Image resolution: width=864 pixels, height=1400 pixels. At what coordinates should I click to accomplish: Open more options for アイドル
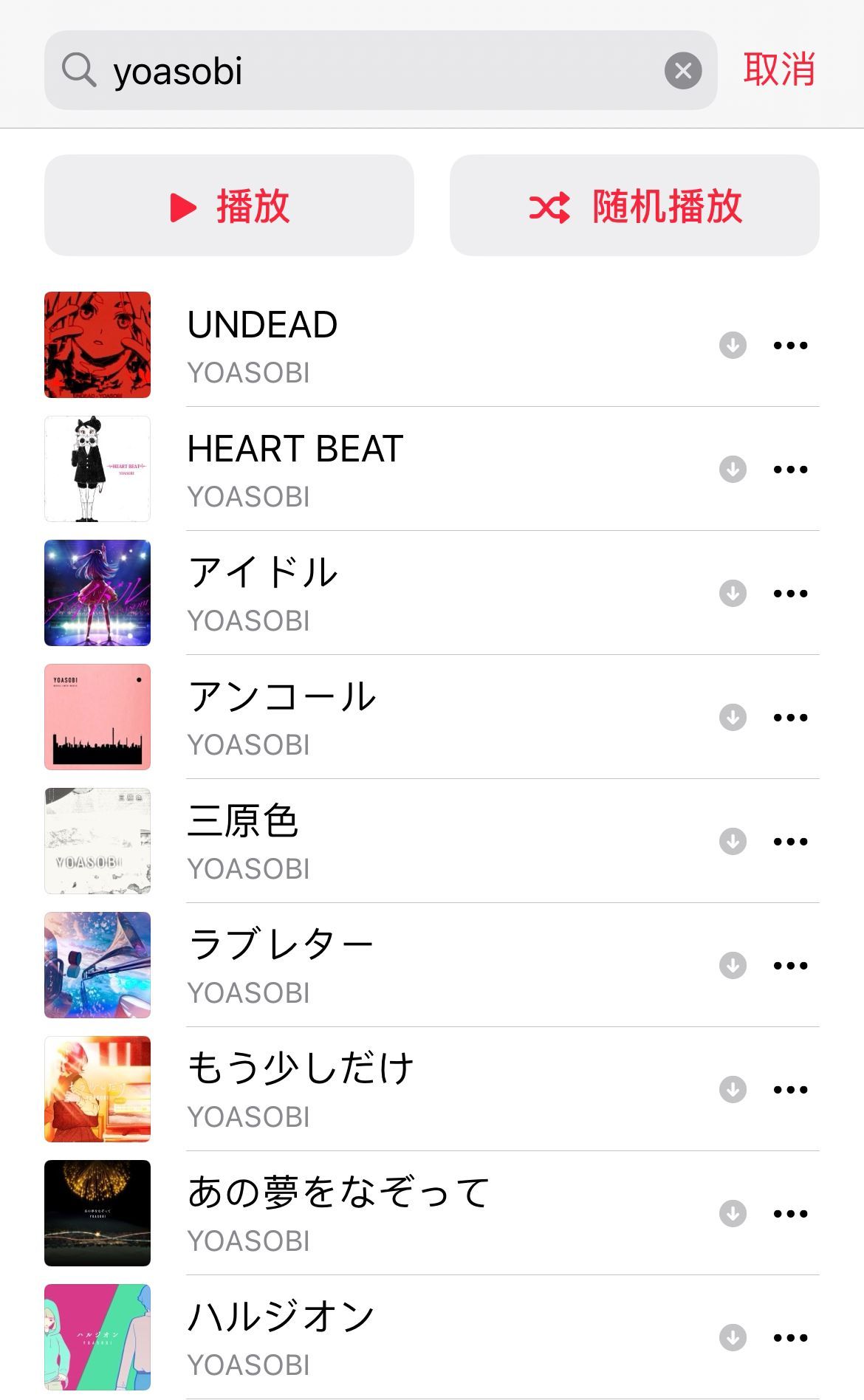(790, 593)
